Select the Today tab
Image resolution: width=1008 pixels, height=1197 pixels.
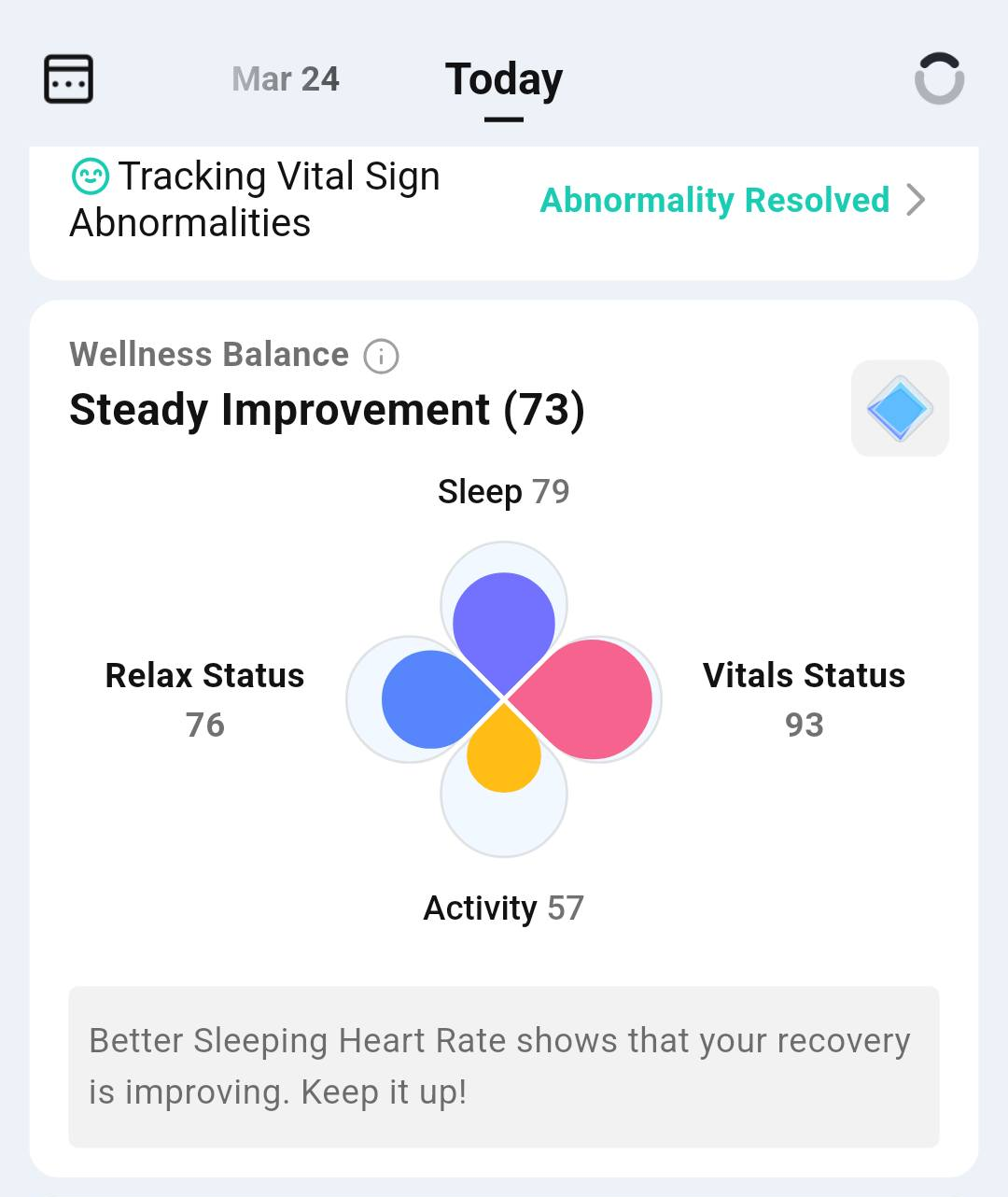click(504, 80)
